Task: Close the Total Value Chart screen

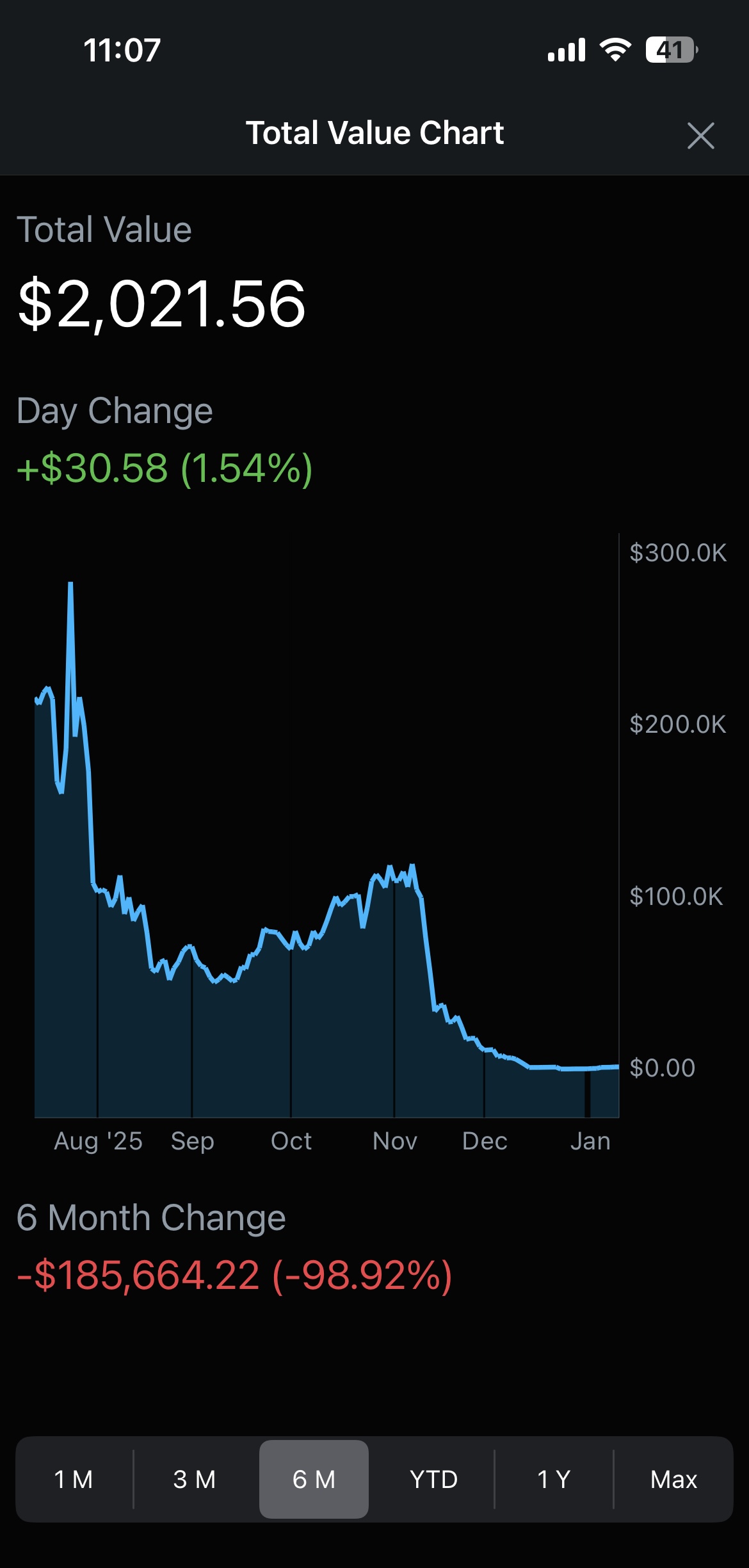Action: point(700,136)
